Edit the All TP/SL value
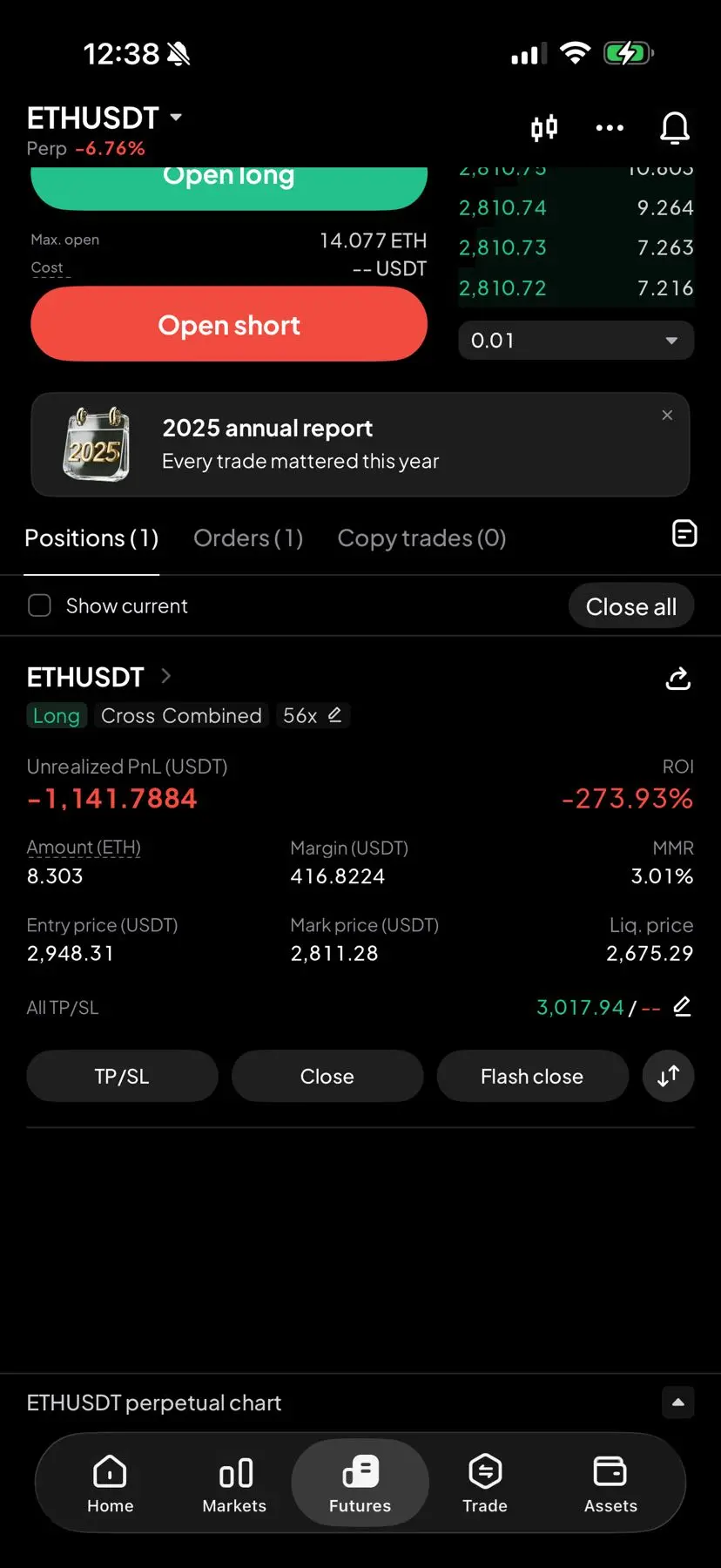The image size is (721, 1568). coord(683,1007)
